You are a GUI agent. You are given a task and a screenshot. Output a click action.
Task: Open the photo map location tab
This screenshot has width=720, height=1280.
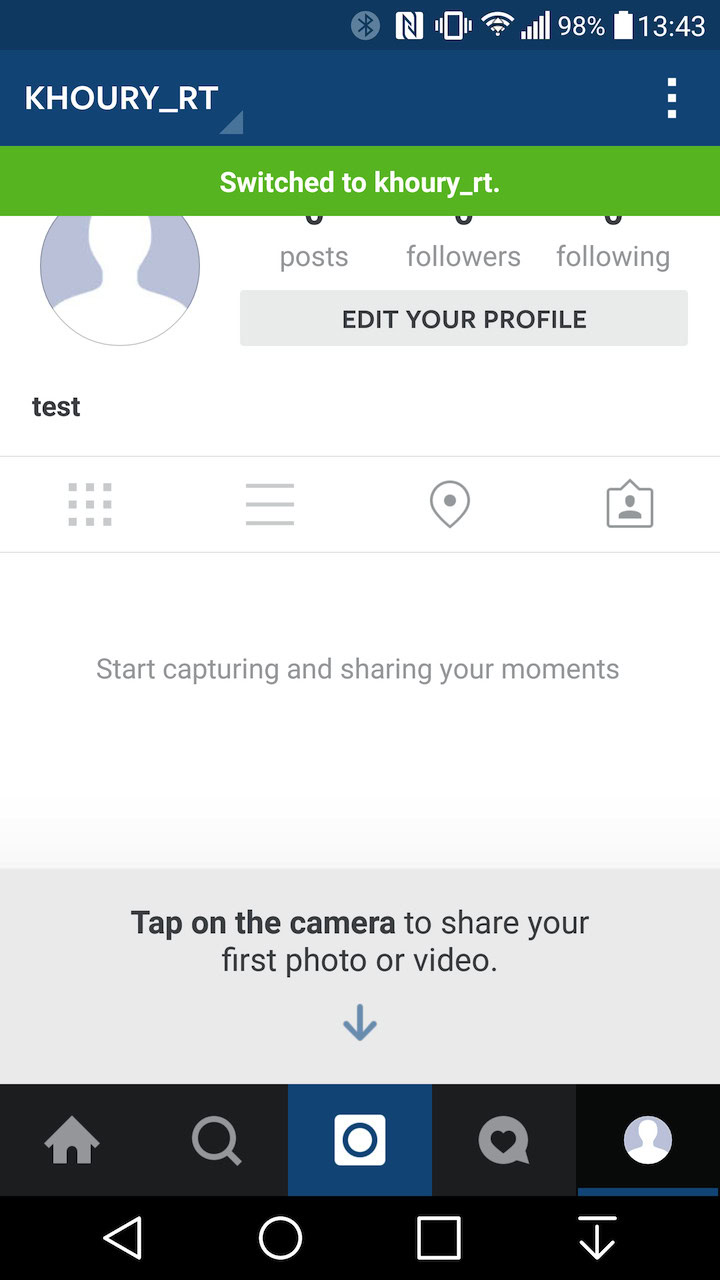coord(450,504)
